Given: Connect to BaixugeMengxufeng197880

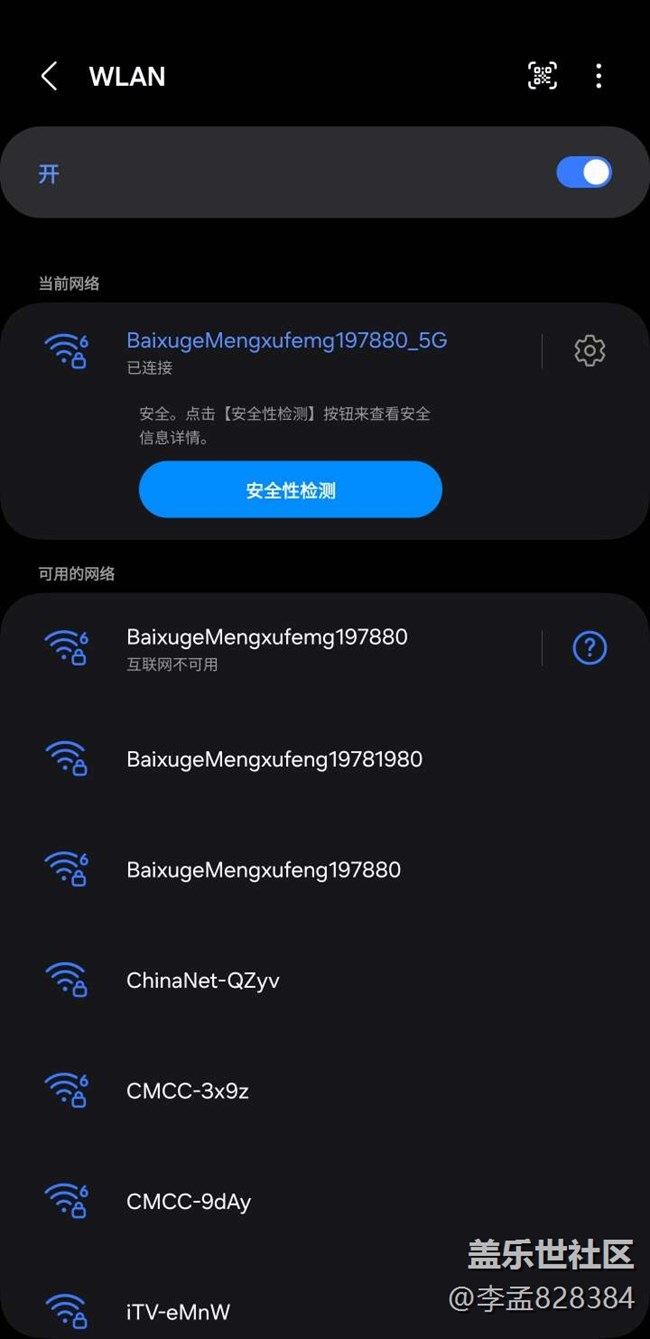Looking at the screenshot, I should click(x=325, y=870).
